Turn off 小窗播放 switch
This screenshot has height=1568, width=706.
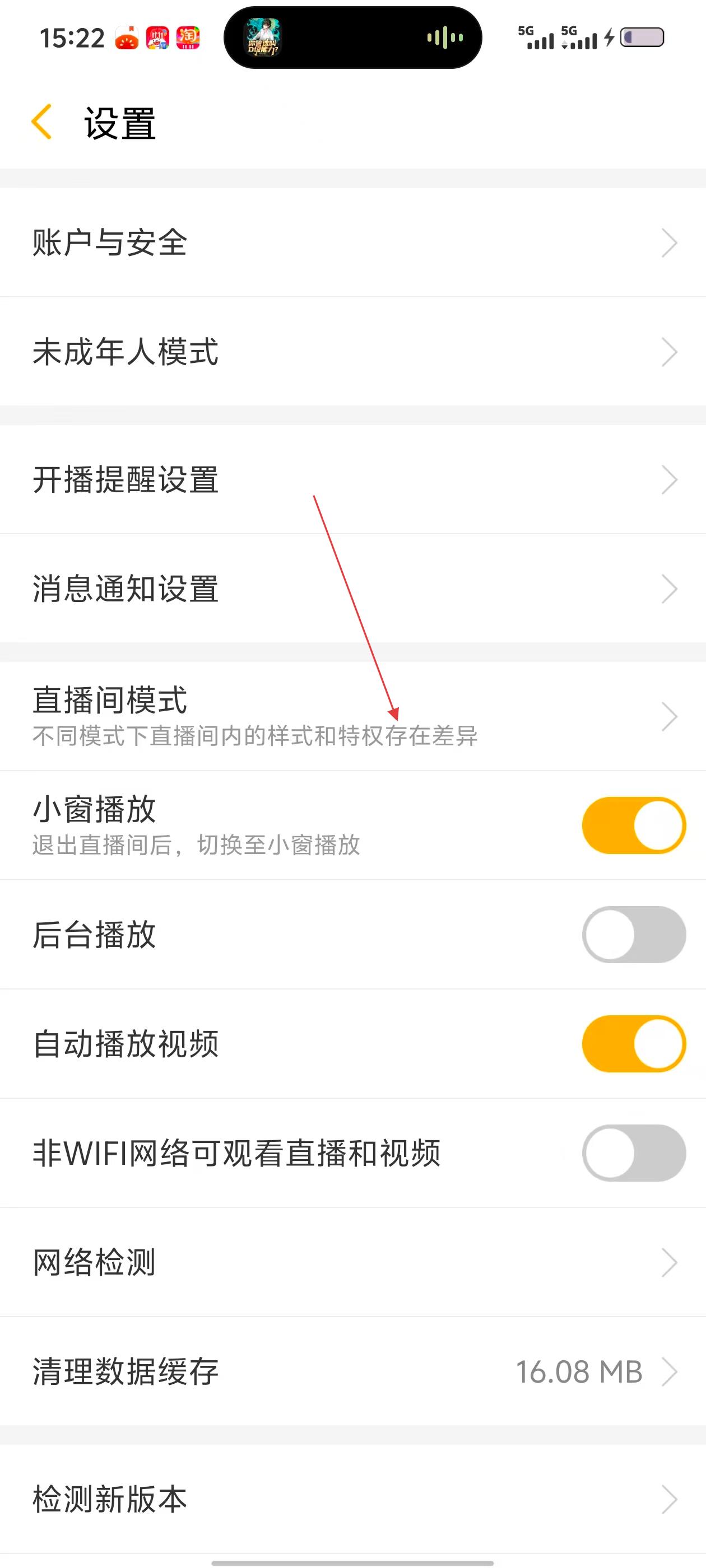tap(634, 825)
